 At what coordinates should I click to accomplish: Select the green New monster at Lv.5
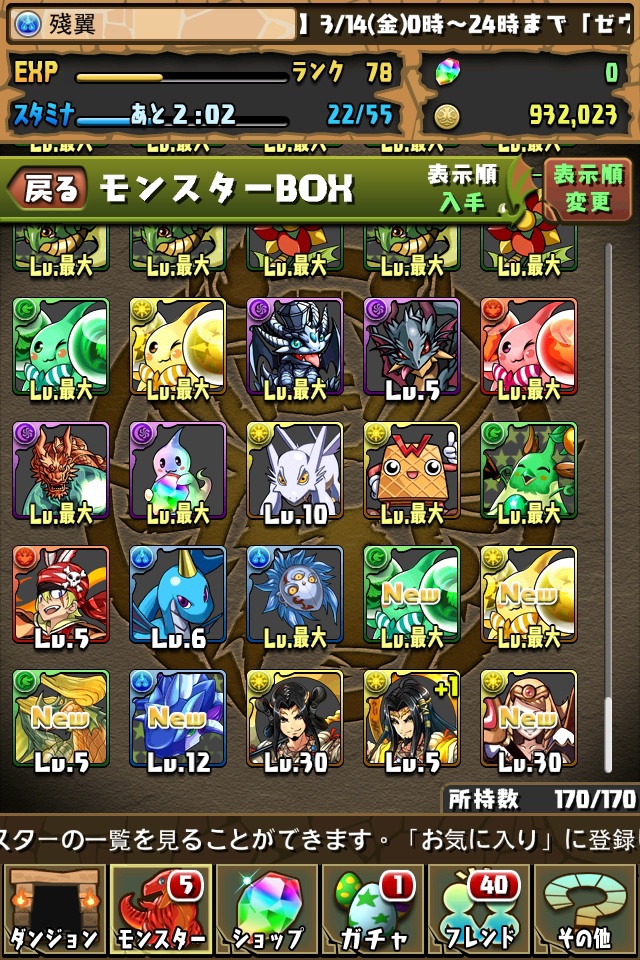coord(61,719)
